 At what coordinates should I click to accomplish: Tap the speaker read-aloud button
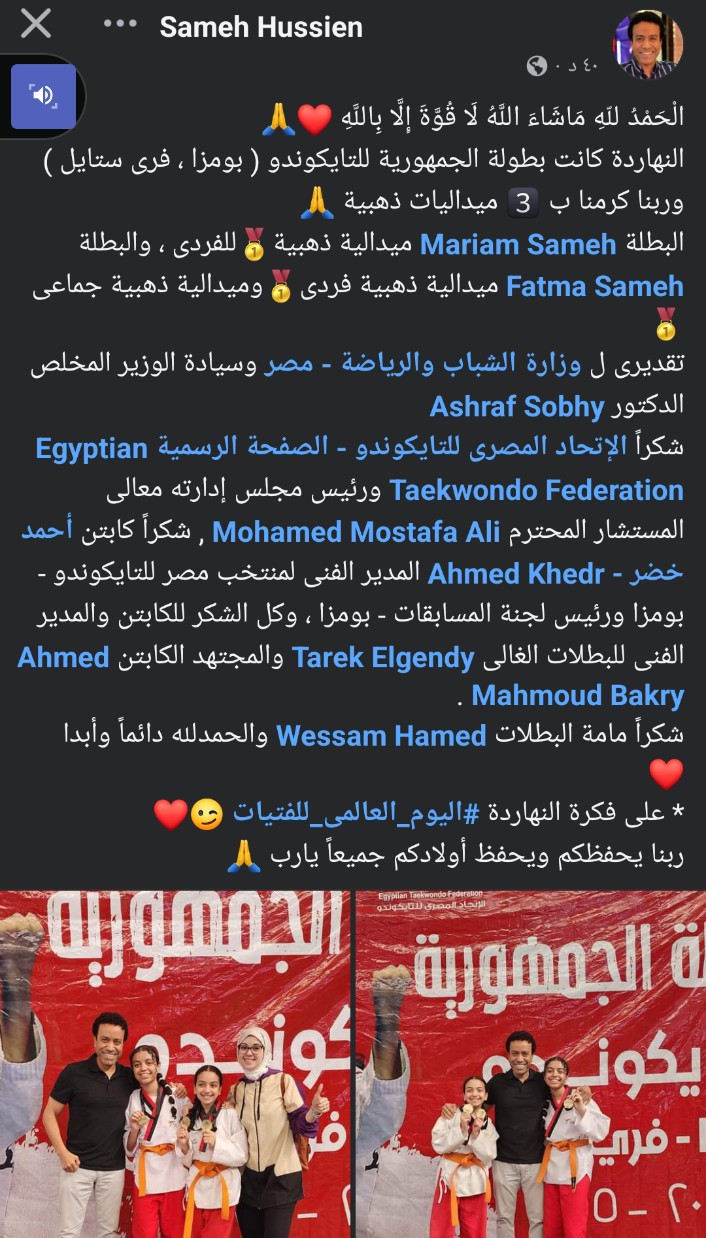(43, 96)
